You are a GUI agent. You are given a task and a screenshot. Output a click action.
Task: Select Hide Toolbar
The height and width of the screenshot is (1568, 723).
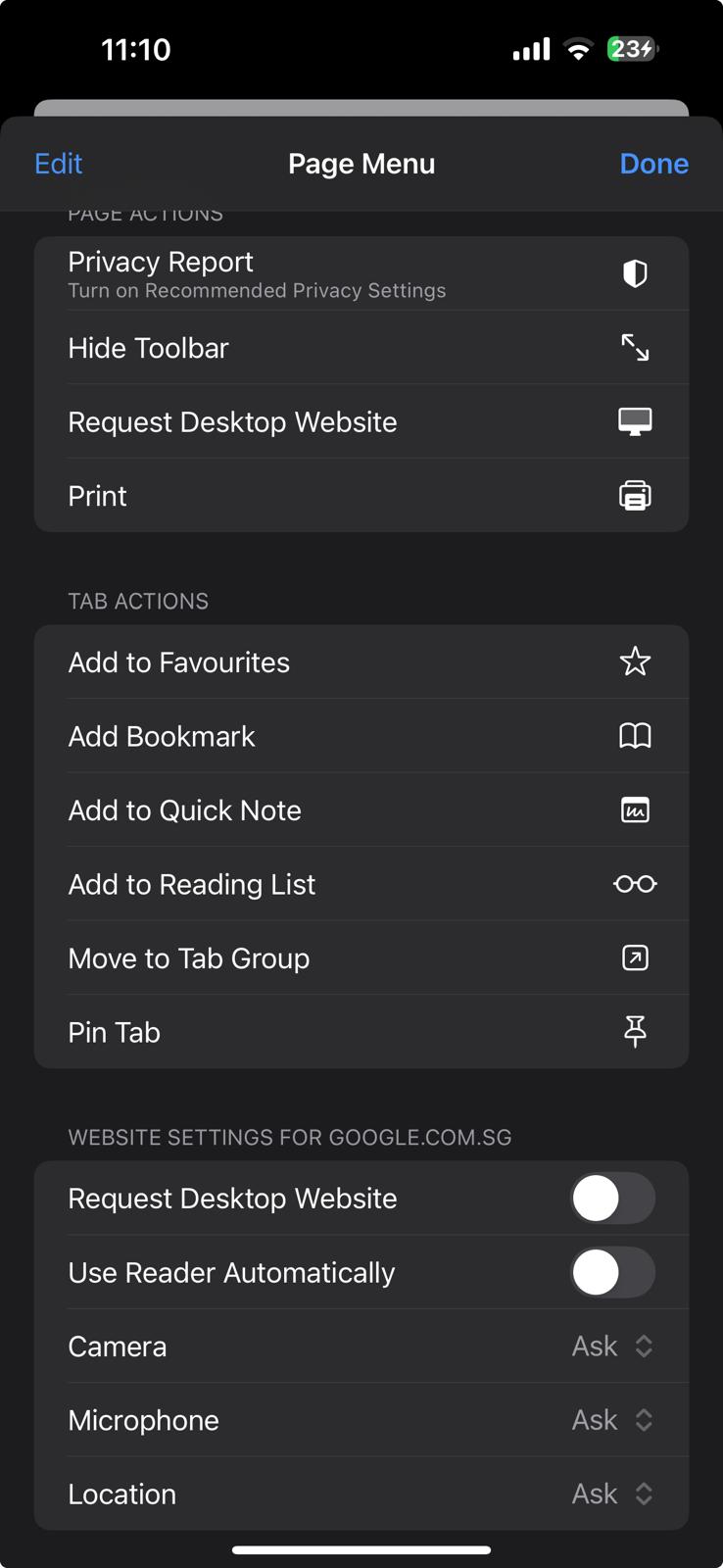pyautogui.click(x=361, y=348)
